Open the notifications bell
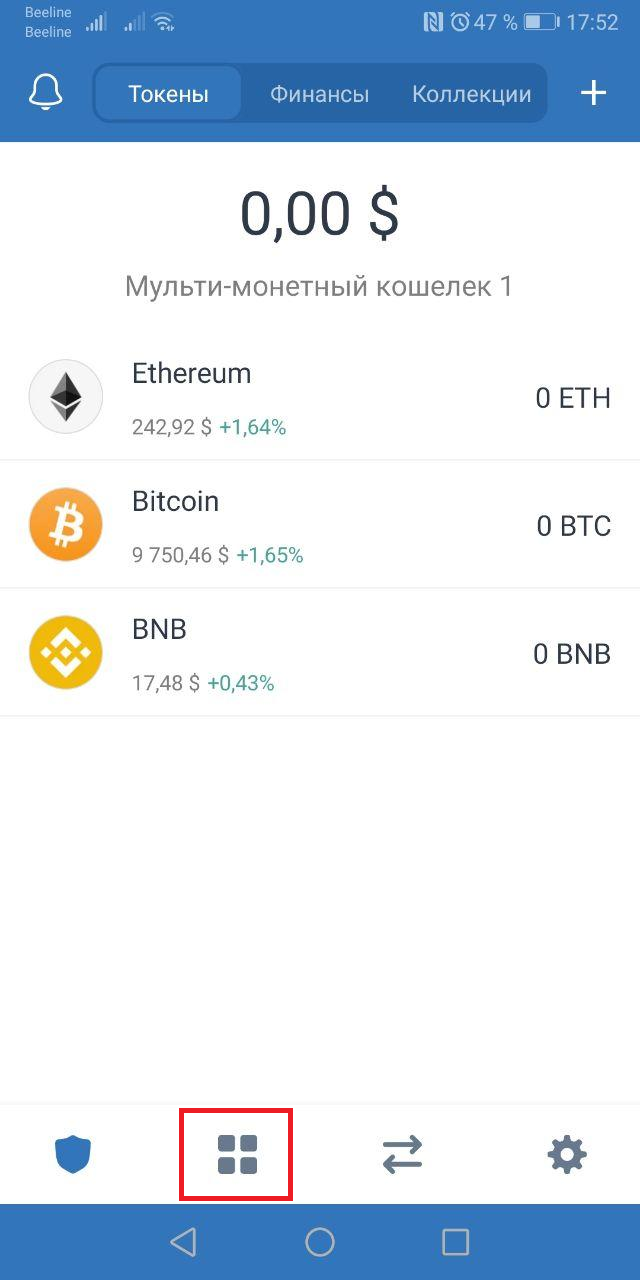Image resolution: width=640 pixels, height=1280 pixels. [46, 94]
